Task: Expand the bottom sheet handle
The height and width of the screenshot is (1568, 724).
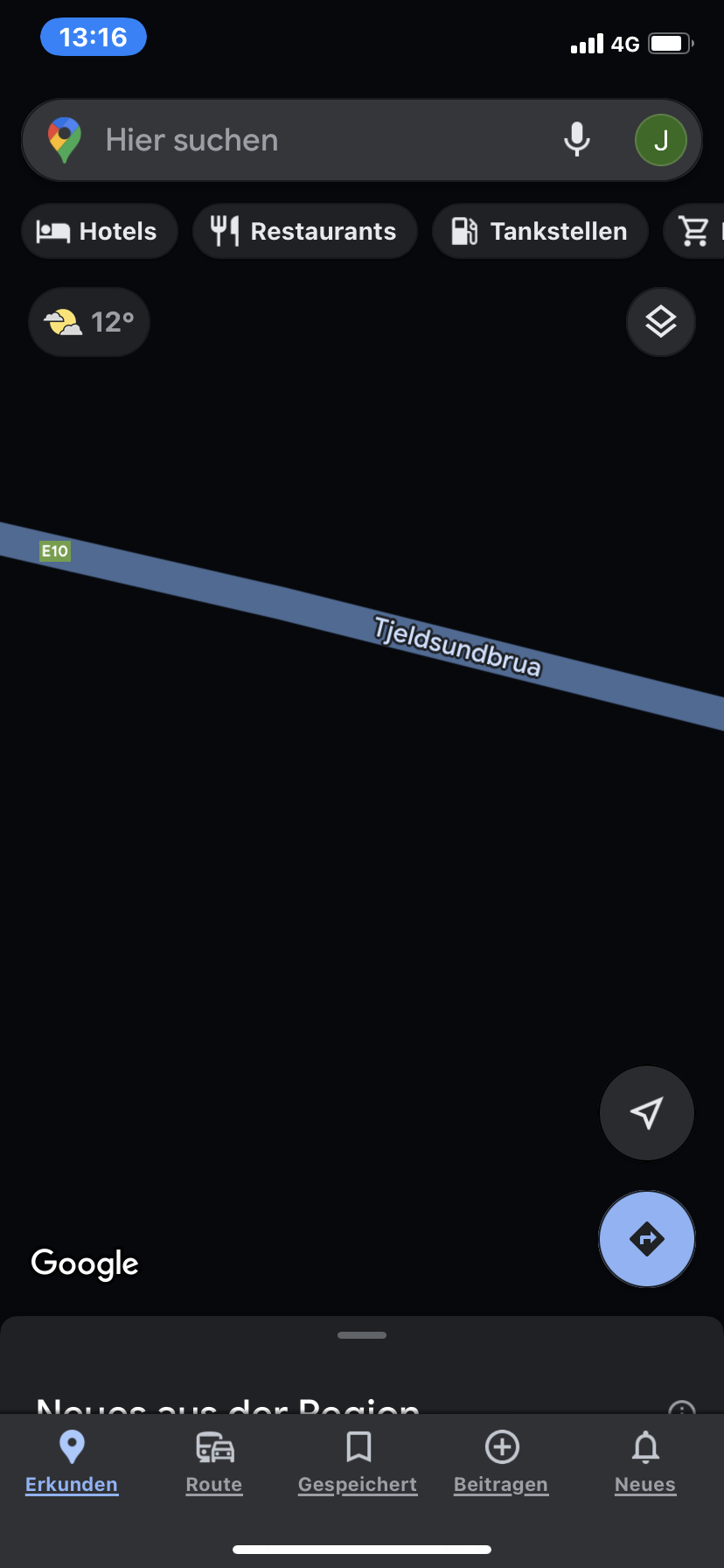Action: (x=362, y=1335)
